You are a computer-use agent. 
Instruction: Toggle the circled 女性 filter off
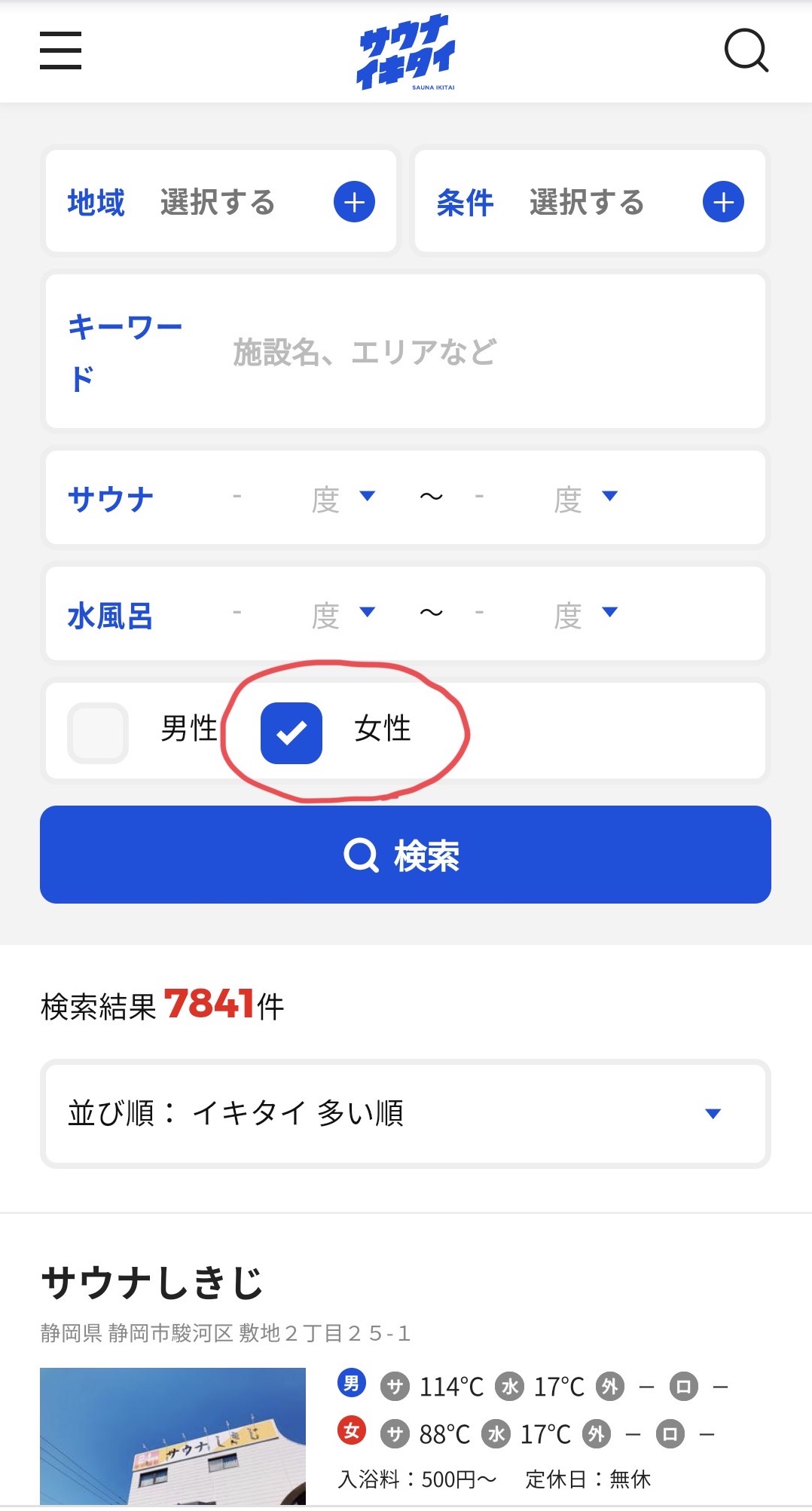[x=290, y=730]
